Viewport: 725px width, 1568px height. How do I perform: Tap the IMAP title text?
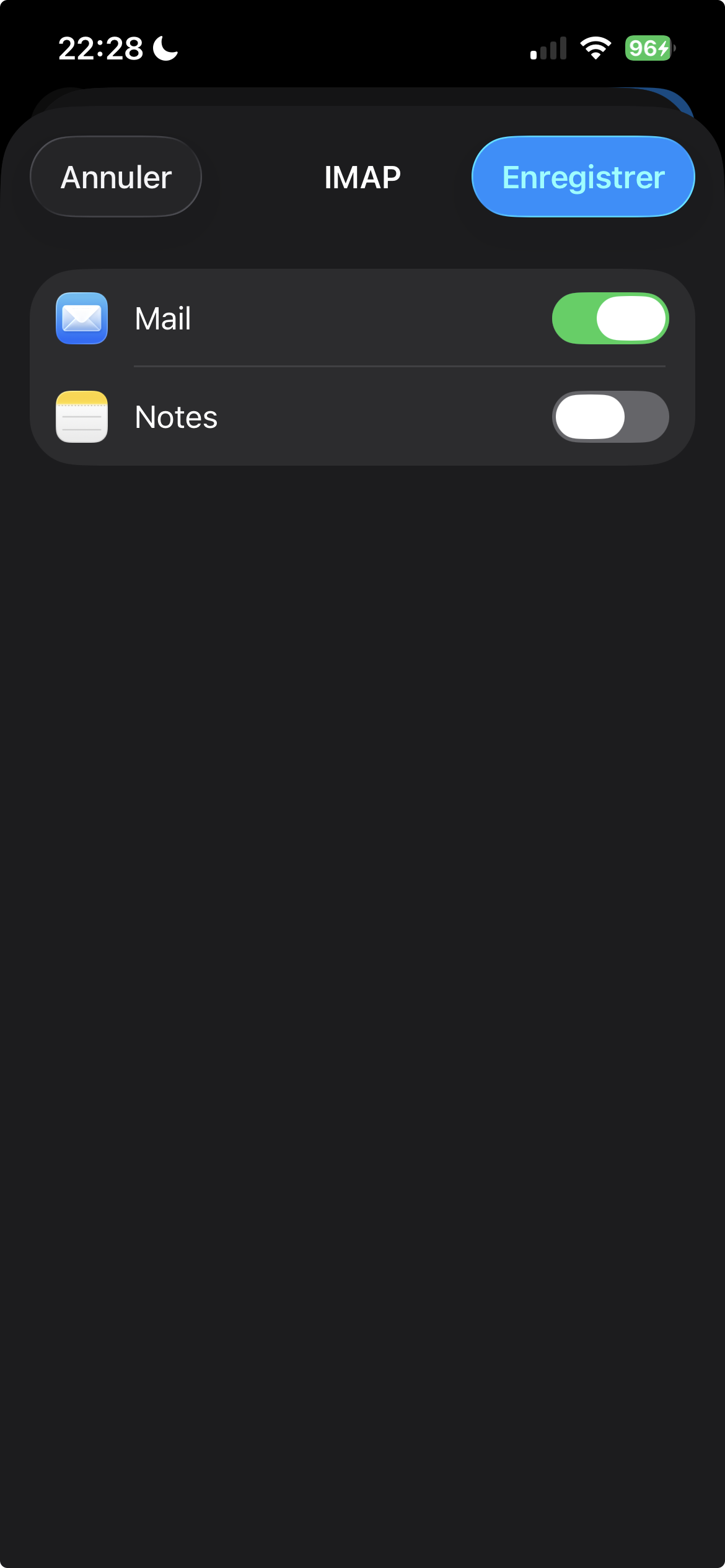tap(362, 176)
